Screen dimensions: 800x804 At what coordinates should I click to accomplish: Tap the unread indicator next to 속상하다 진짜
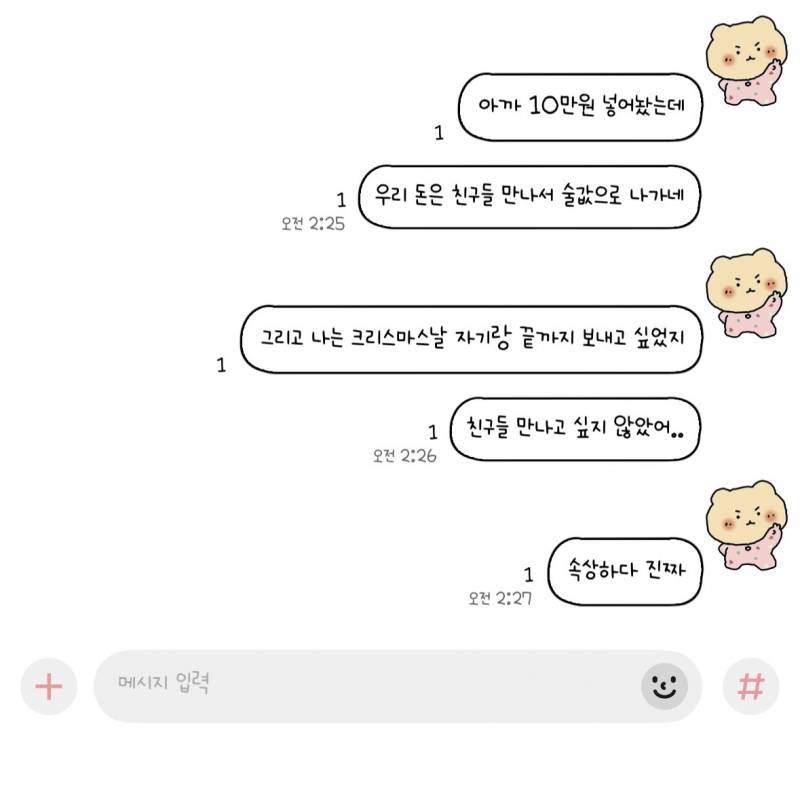tap(527, 575)
